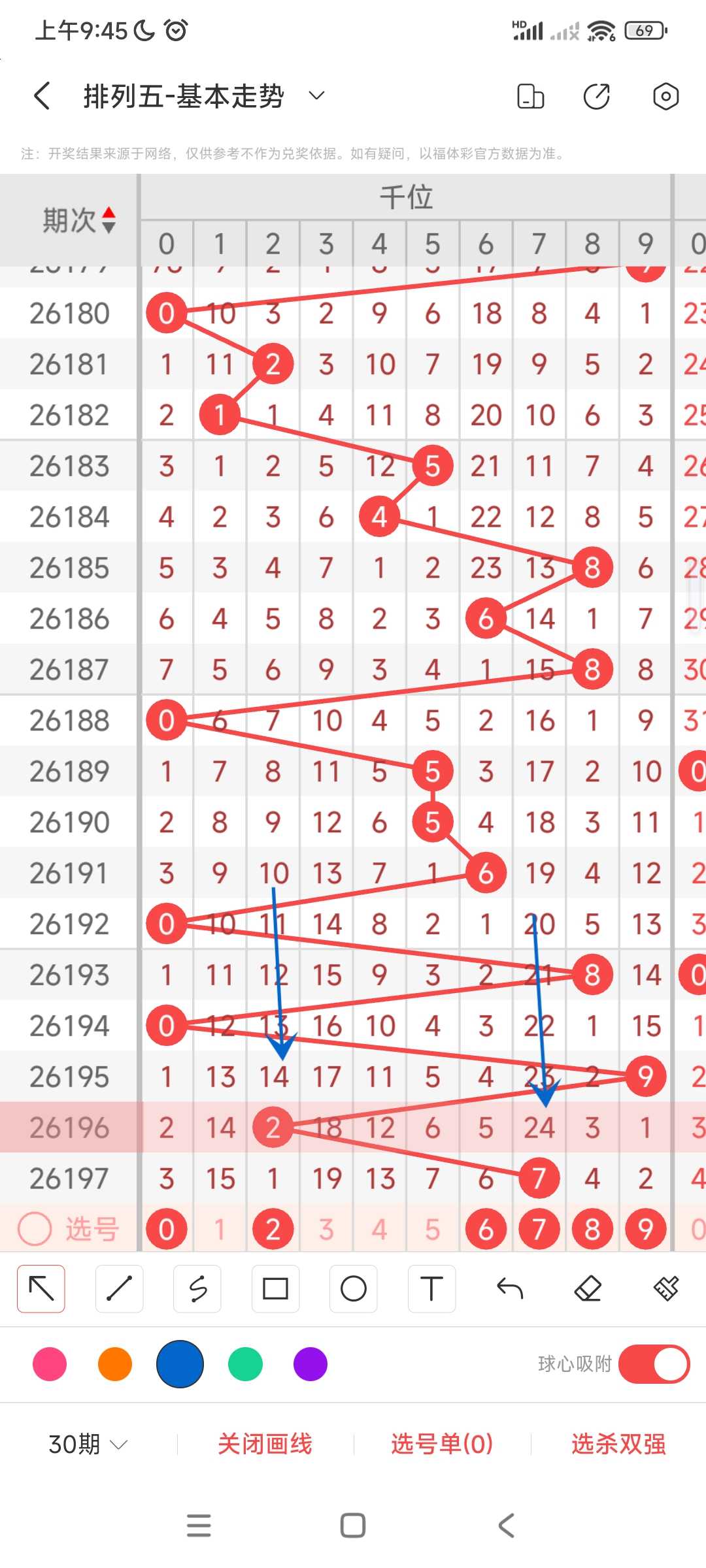Choose the eraser tool
706x1568 pixels.
point(588,1288)
